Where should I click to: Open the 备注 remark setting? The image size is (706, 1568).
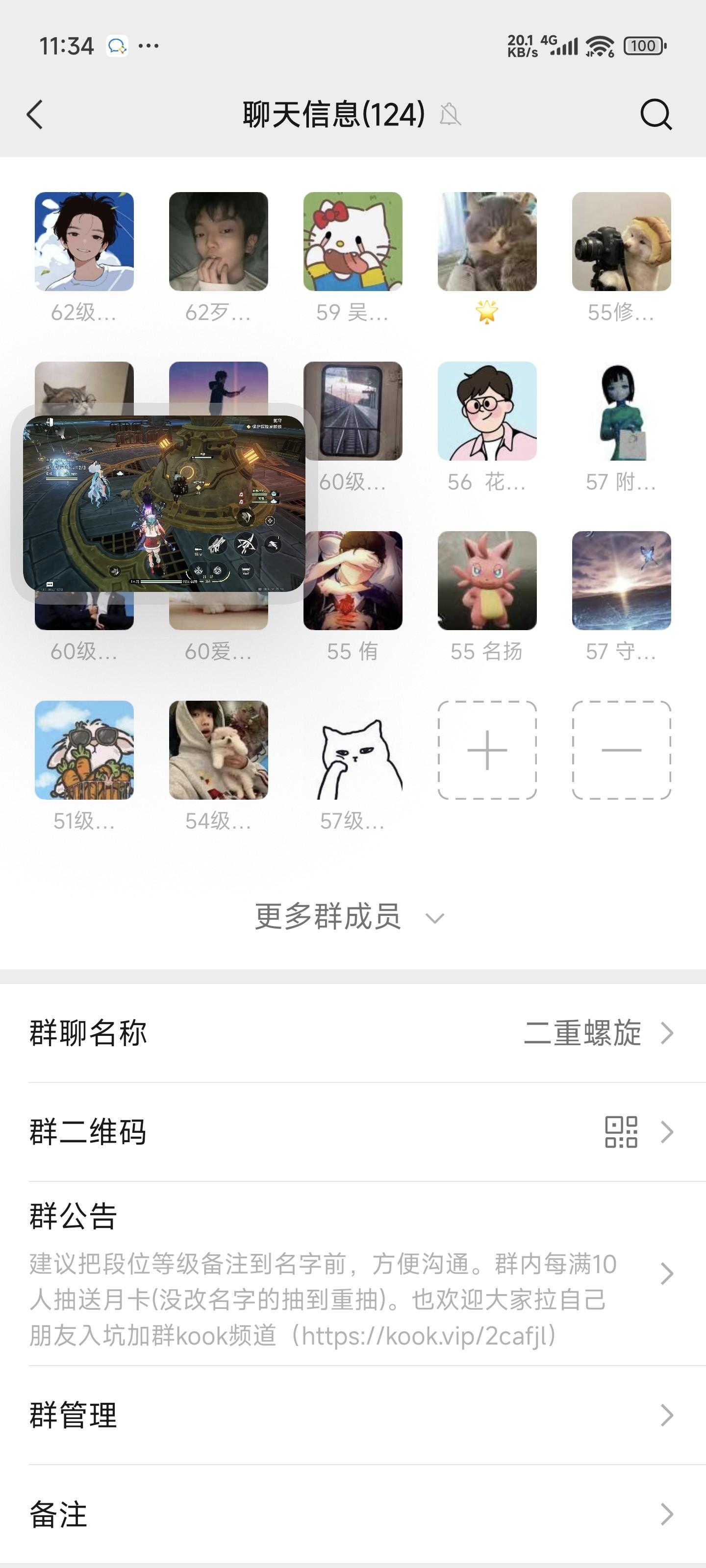(353, 1515)
